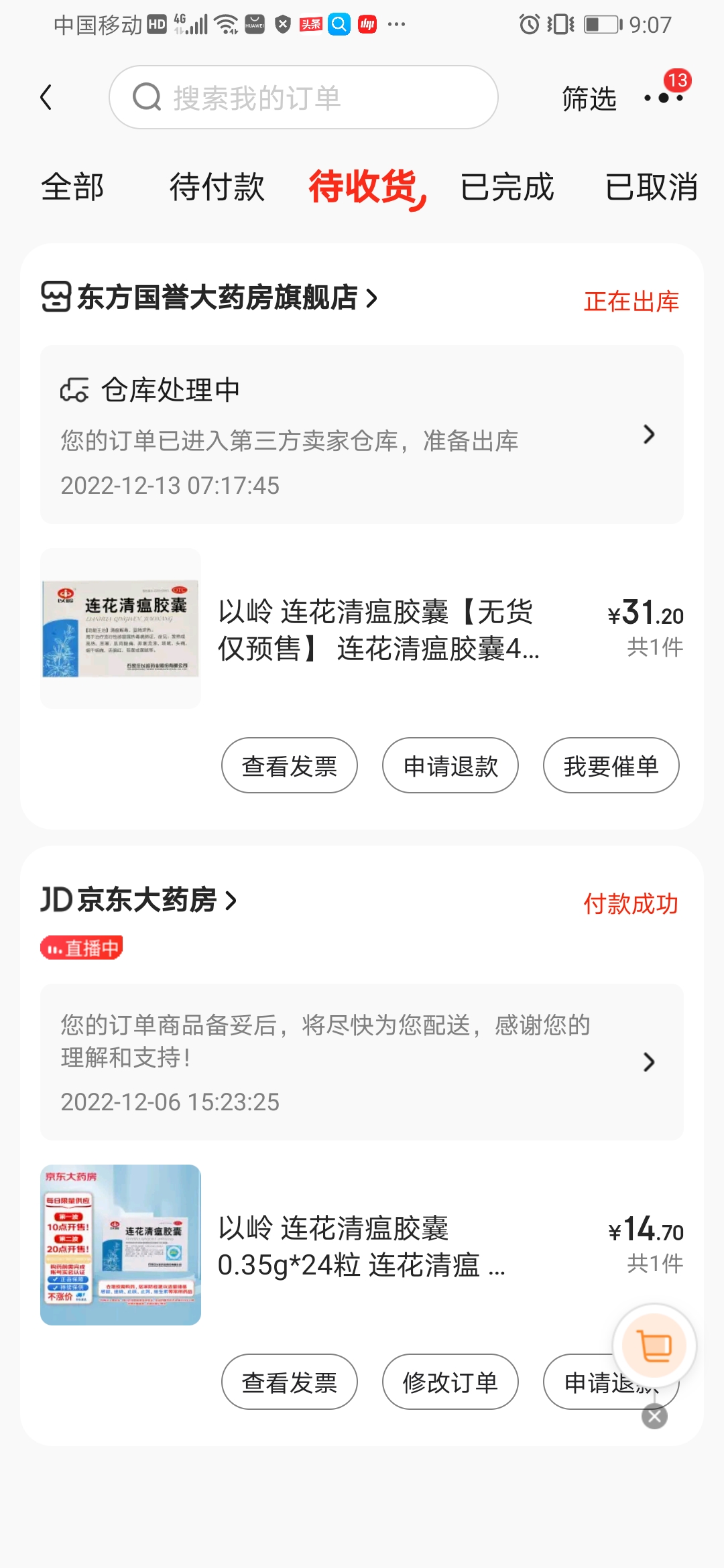Tap the back arrow icon
Image resolution: width=724 pixels, height=1568 pixels.
pos(46,96)
